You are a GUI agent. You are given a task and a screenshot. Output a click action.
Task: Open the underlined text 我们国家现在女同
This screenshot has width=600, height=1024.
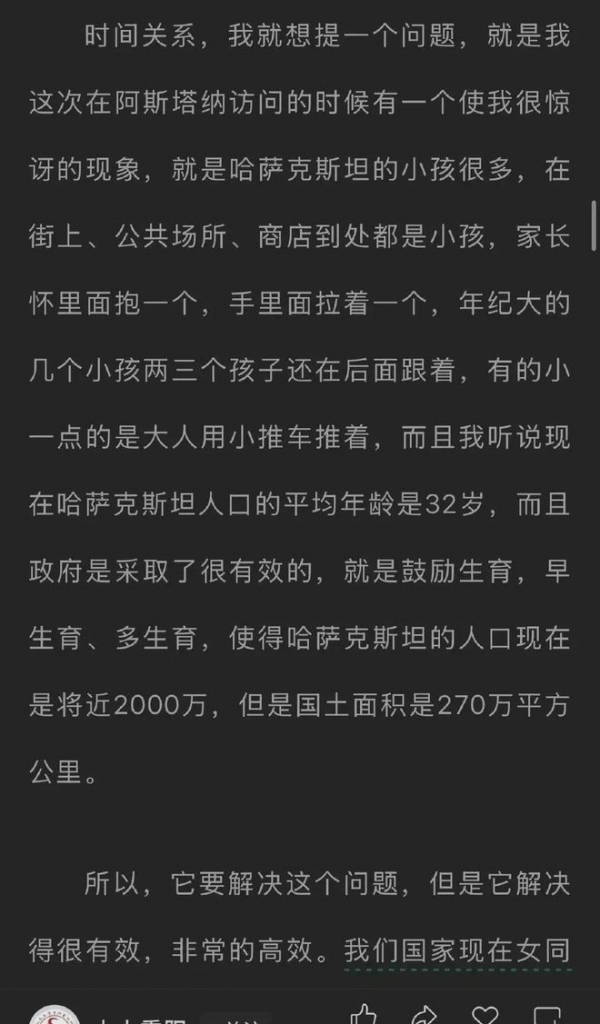[457, 950]
